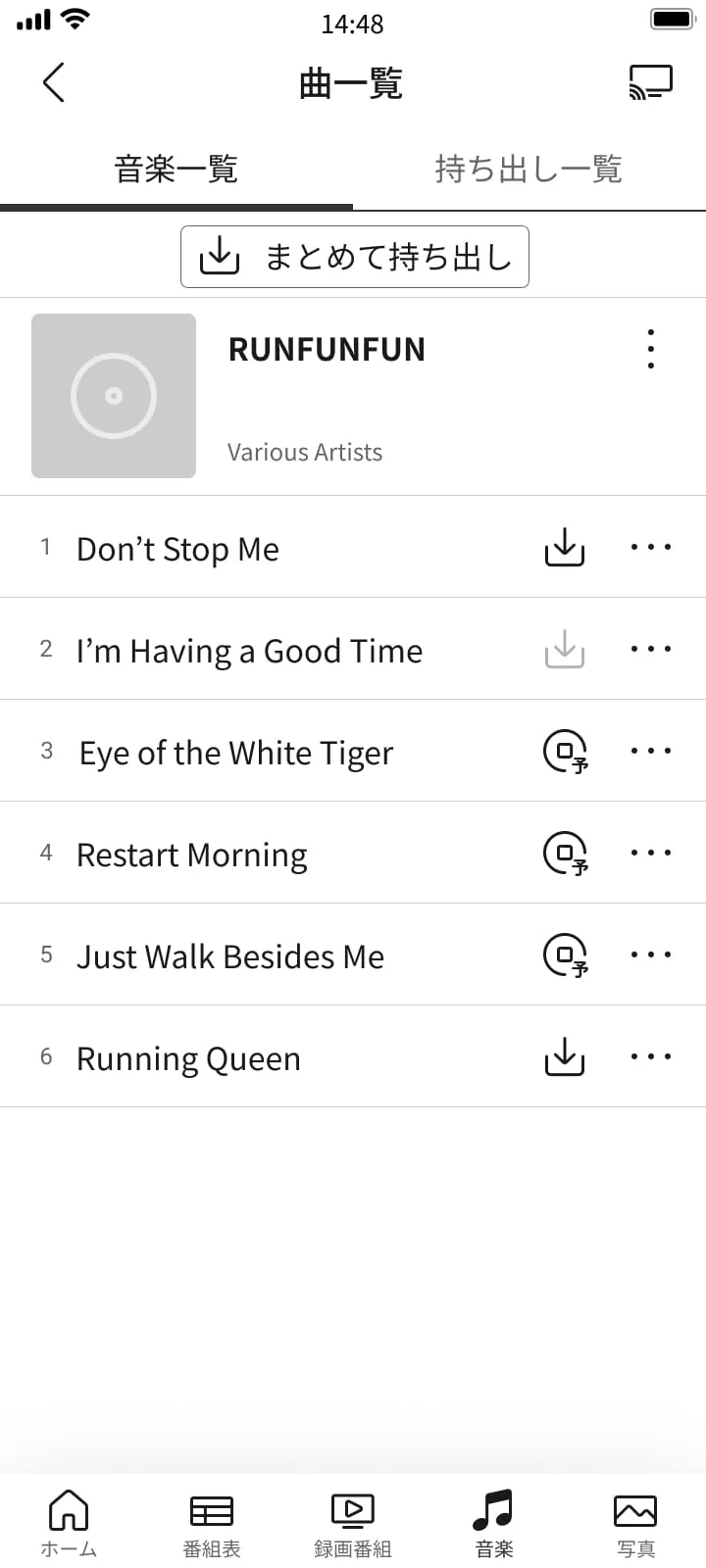The height and width of the screenshot is (1568, 706).
Task: Tap the reserved icon for Restart Morning
Action: pos(566,854)
